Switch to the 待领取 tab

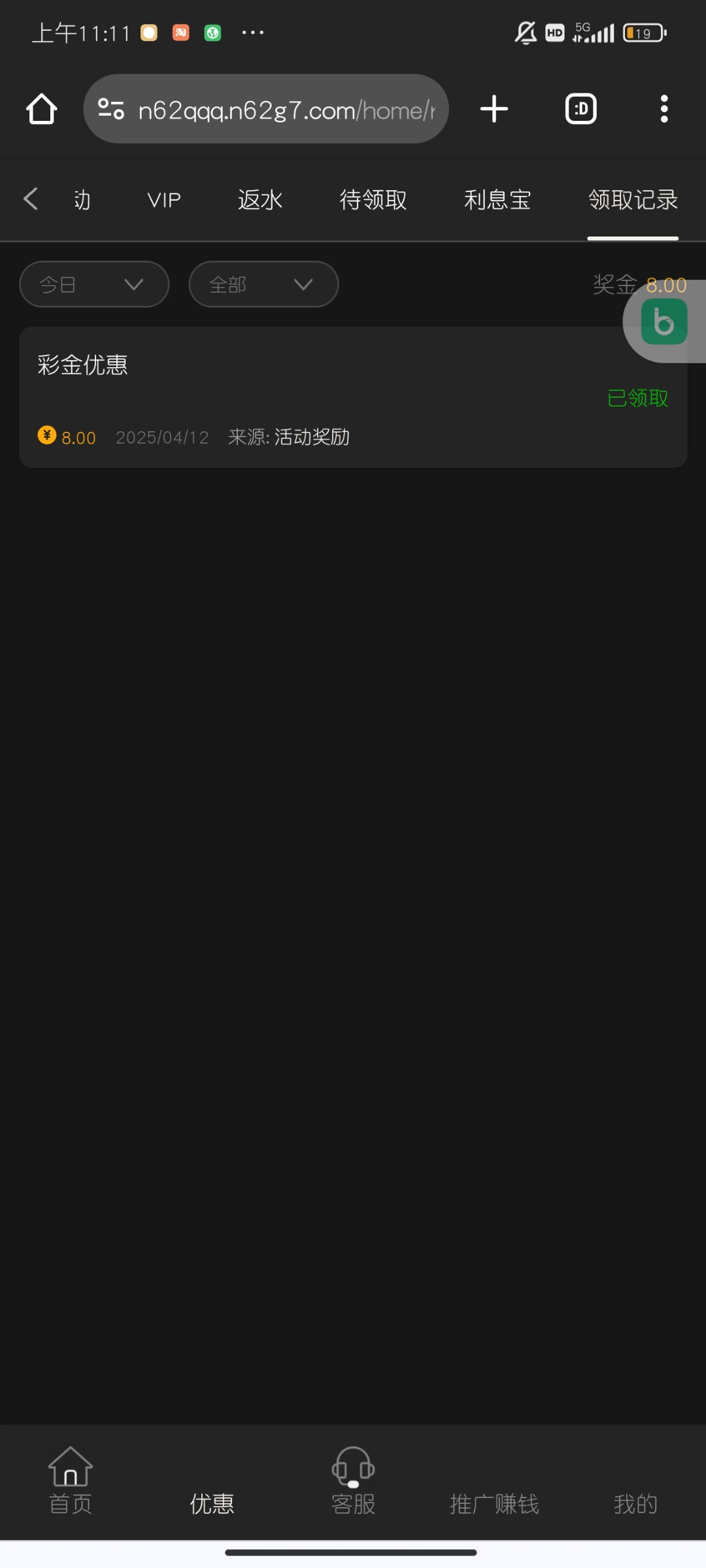pos(373,200)
